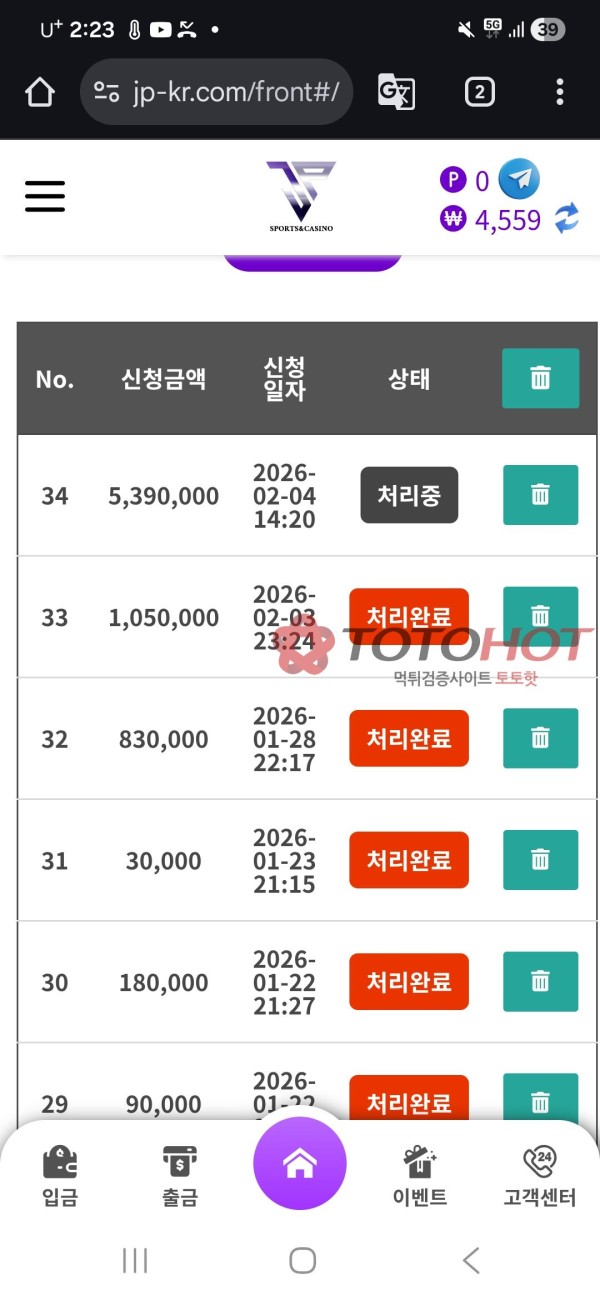Translate this page with the translate icon
The image size is (600, 1300).
(x=396, y=93)
